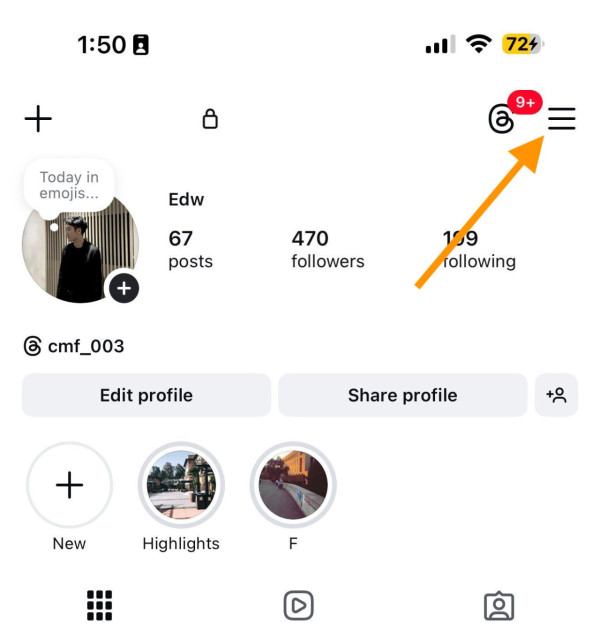Open the F story highlight
This screenshot has height=630, width=600.
click(293, 486)
